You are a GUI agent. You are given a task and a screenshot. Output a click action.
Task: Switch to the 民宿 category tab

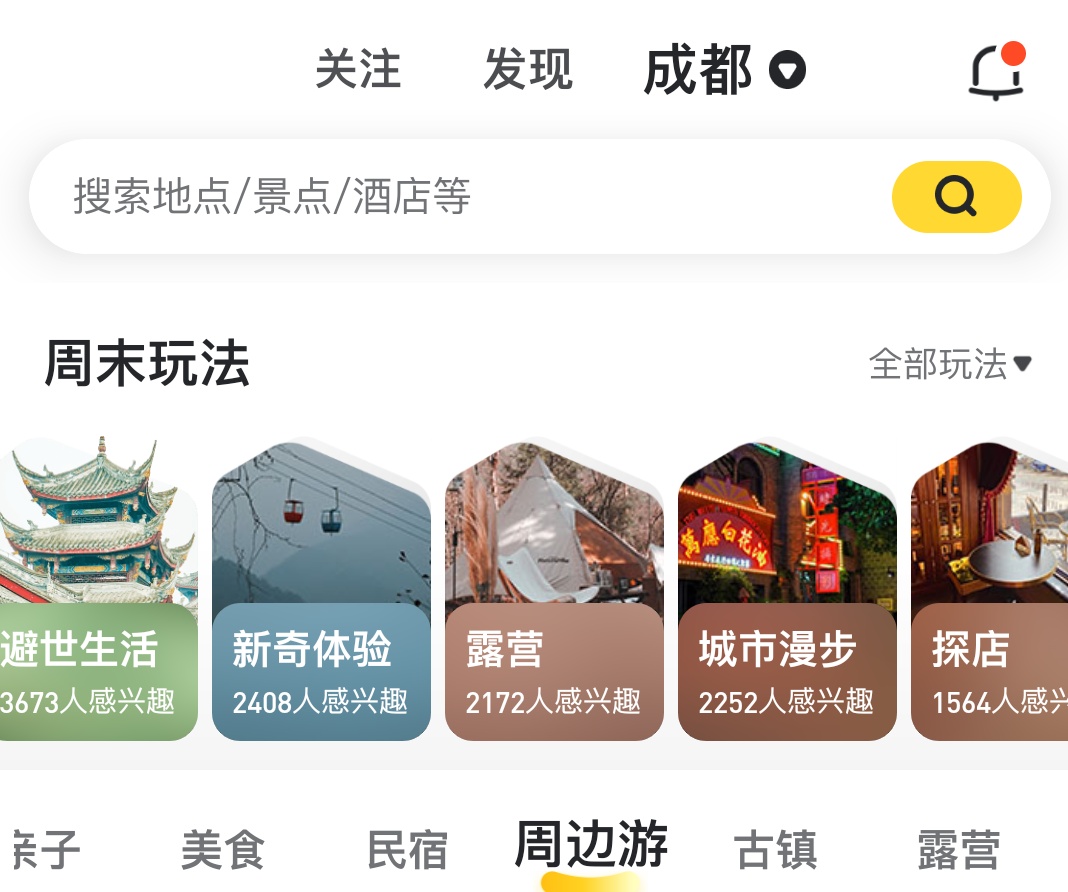click(x=407, y=850)
